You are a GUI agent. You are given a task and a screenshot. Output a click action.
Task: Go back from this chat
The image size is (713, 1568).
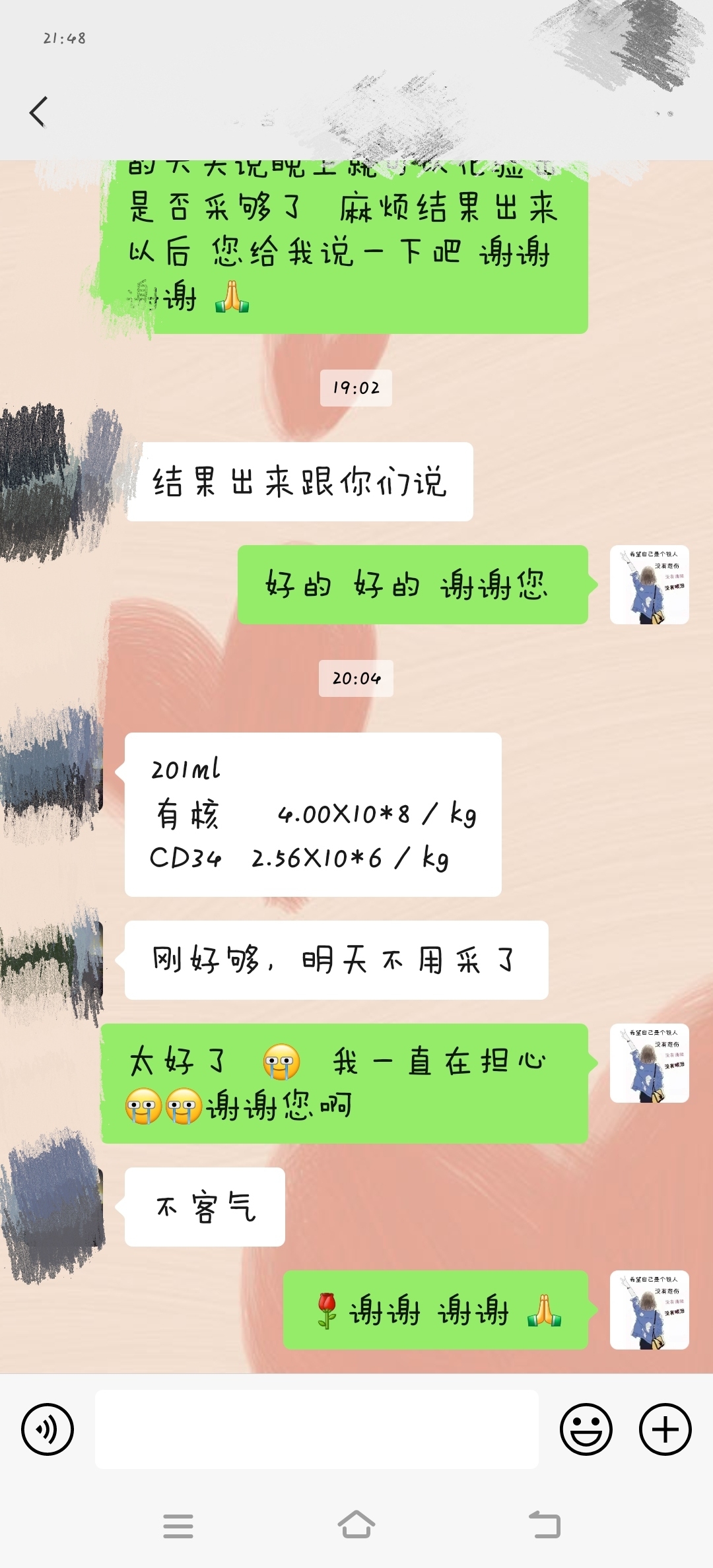[x=38, y=112]
